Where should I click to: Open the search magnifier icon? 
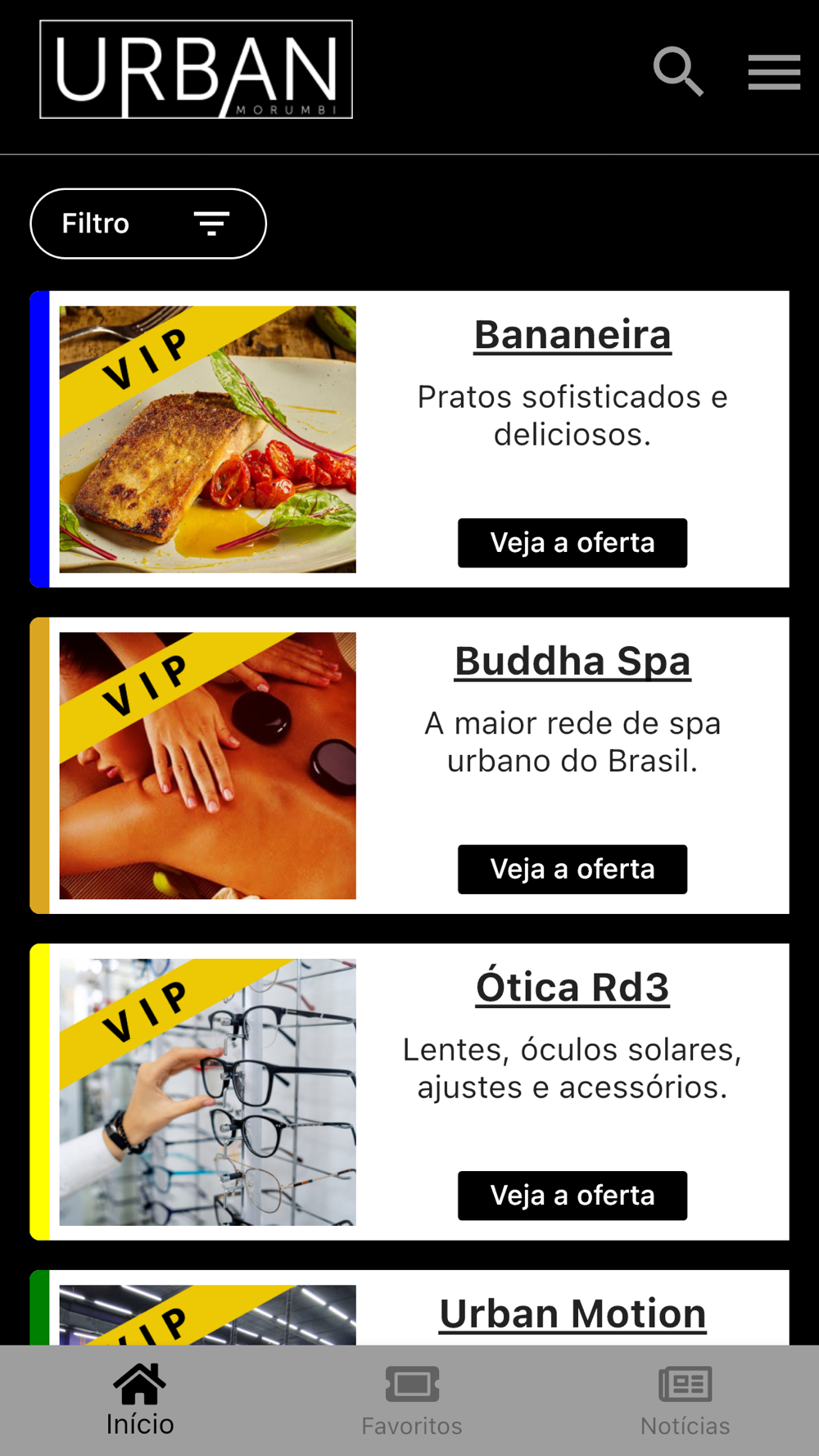(x=678, y=72)
